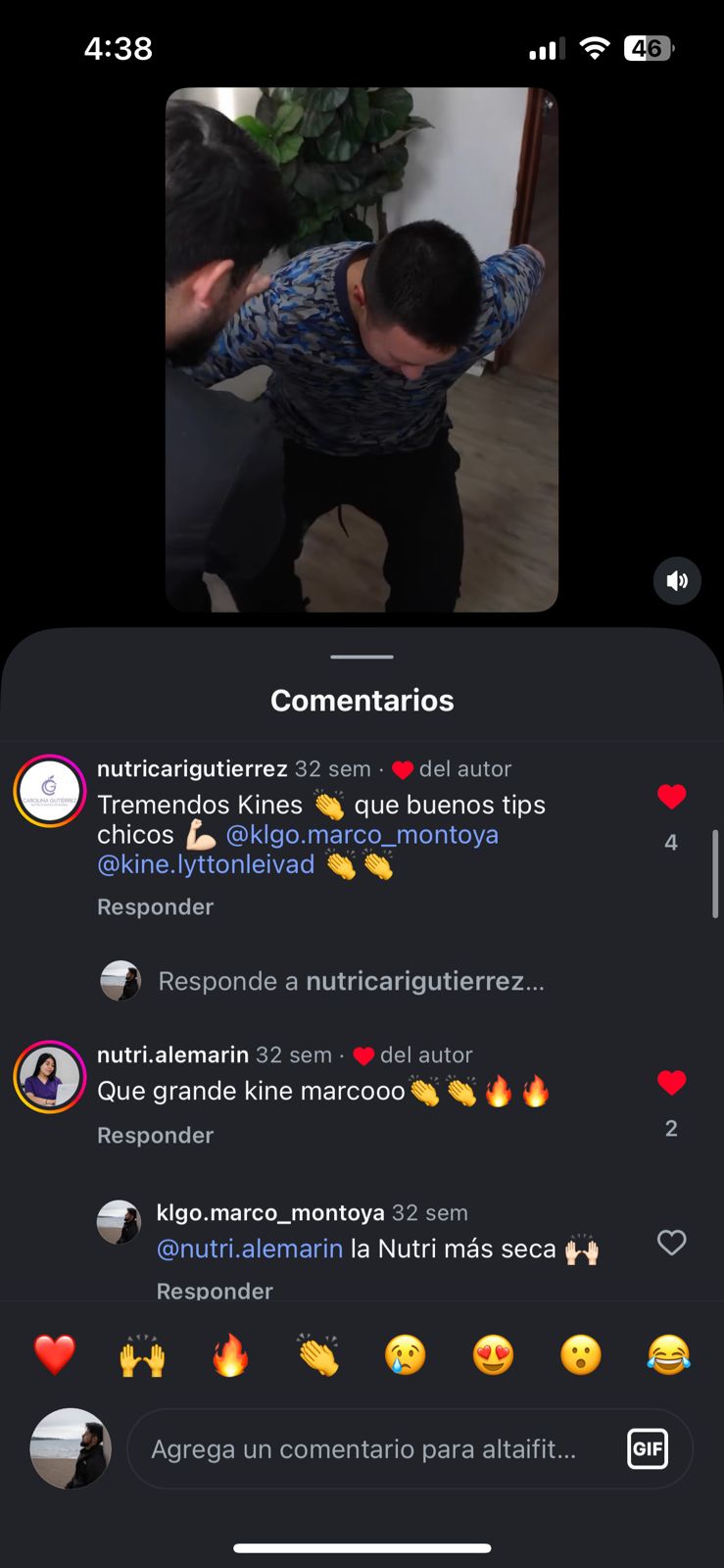Screen dimensions: 724x1568
Task: Select the red heart quick reaction emoji
Action: tap(54, 1355)
